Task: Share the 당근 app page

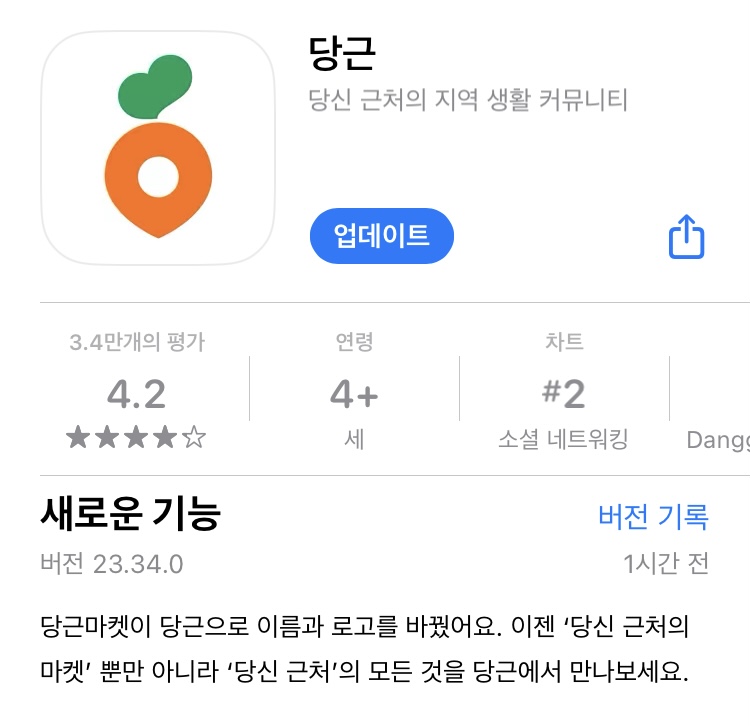Action: point(686,237)
